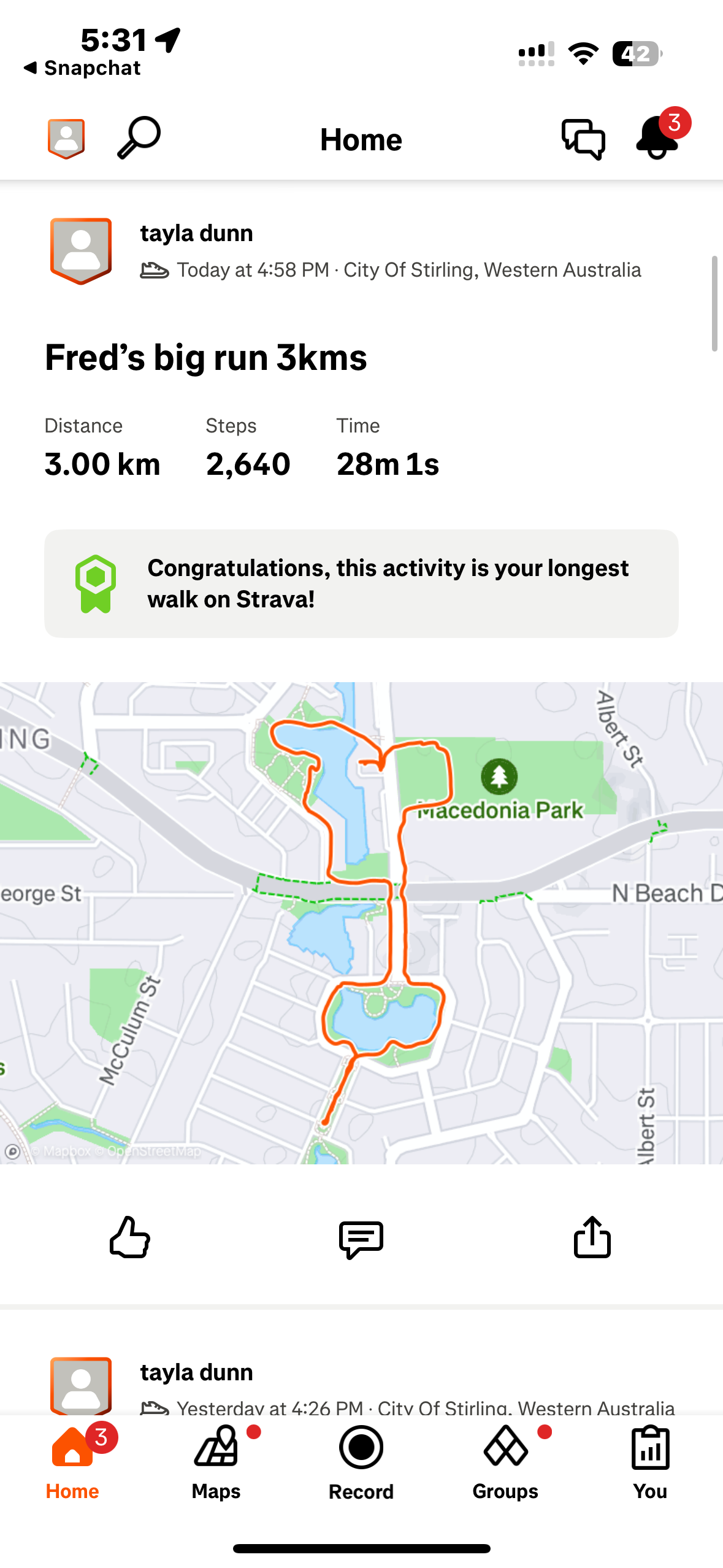Share Fred's big run 3kms activity
Image resolution: width=723 pixels, height=1568 pixels.
click(x=592, y=1237)
